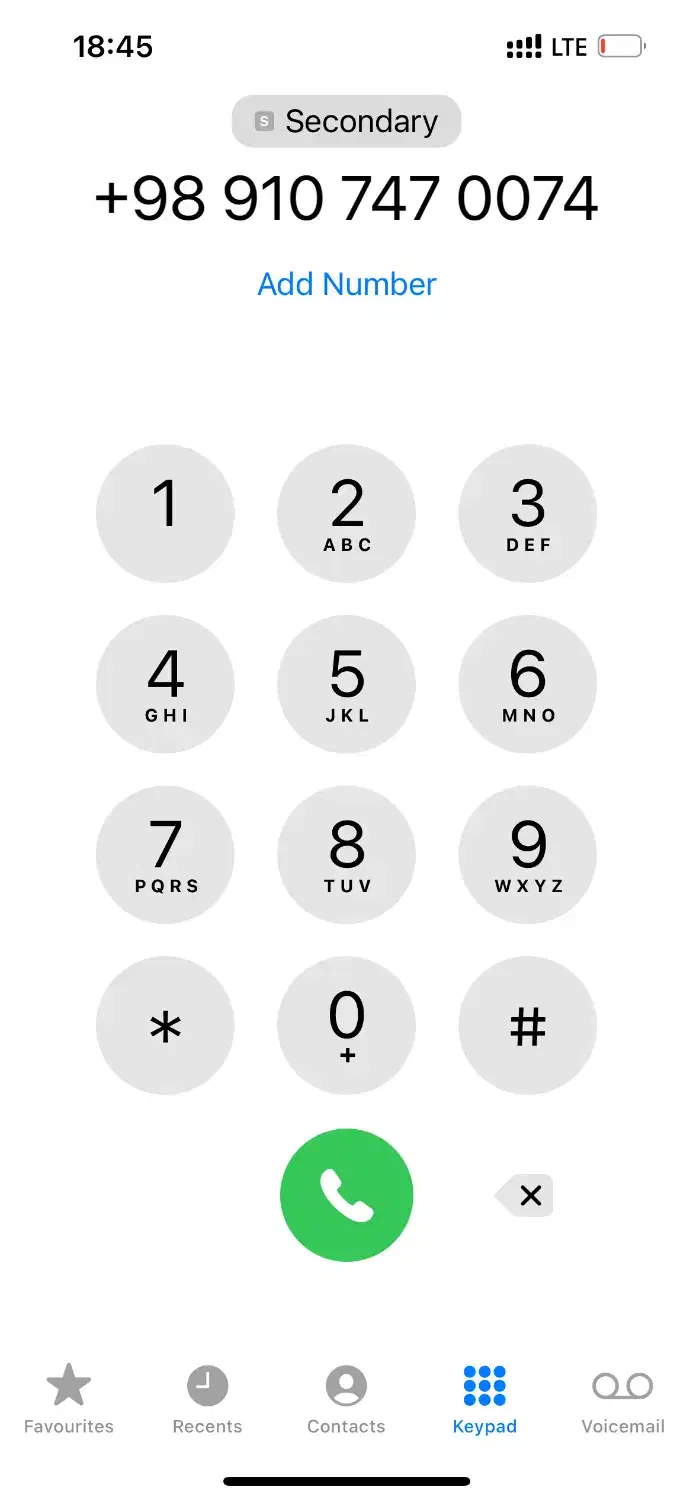Enter the 5 JKL key

(x=346, y=684)
